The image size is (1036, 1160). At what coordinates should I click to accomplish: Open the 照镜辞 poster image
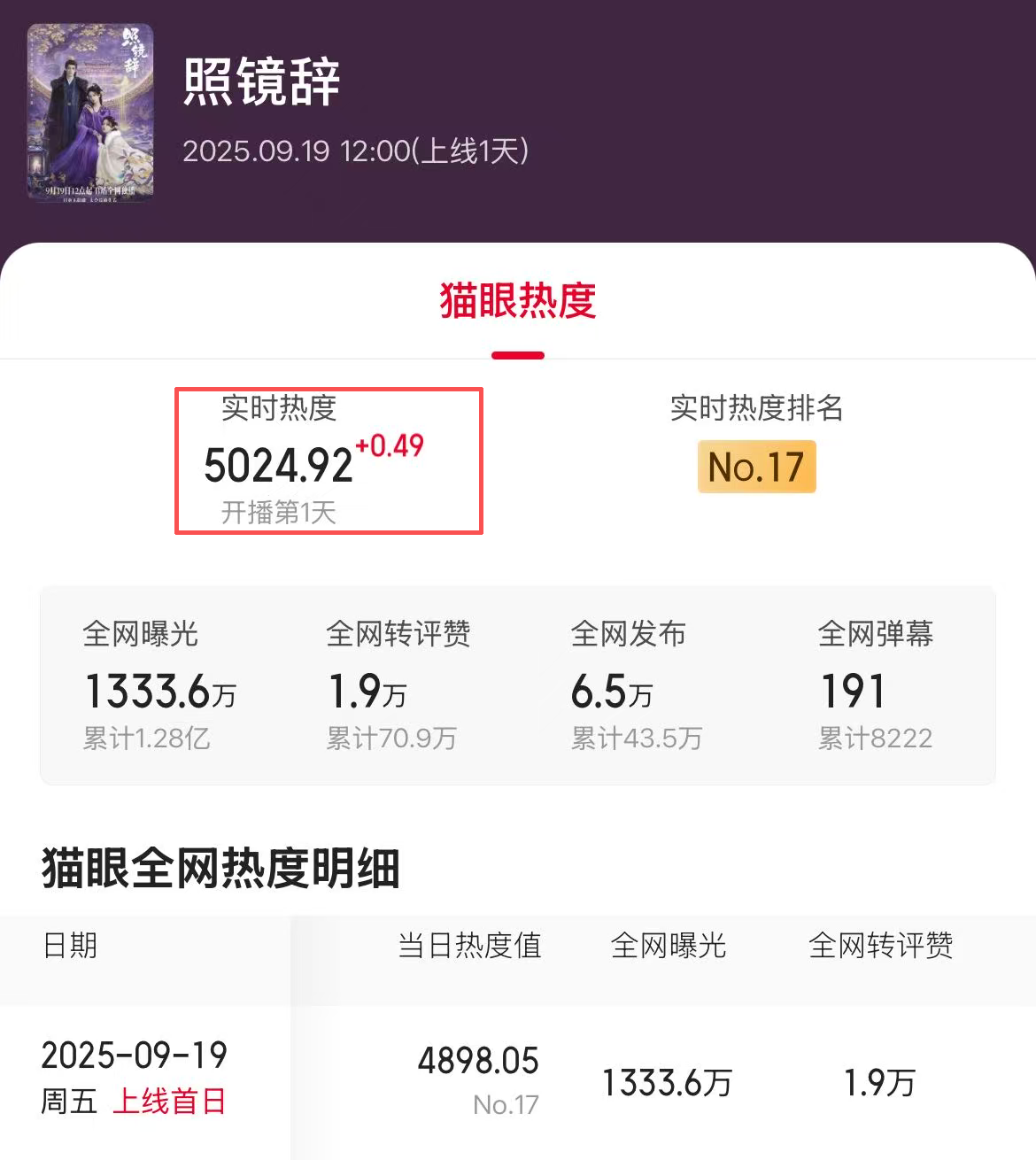tap(90, 112)
